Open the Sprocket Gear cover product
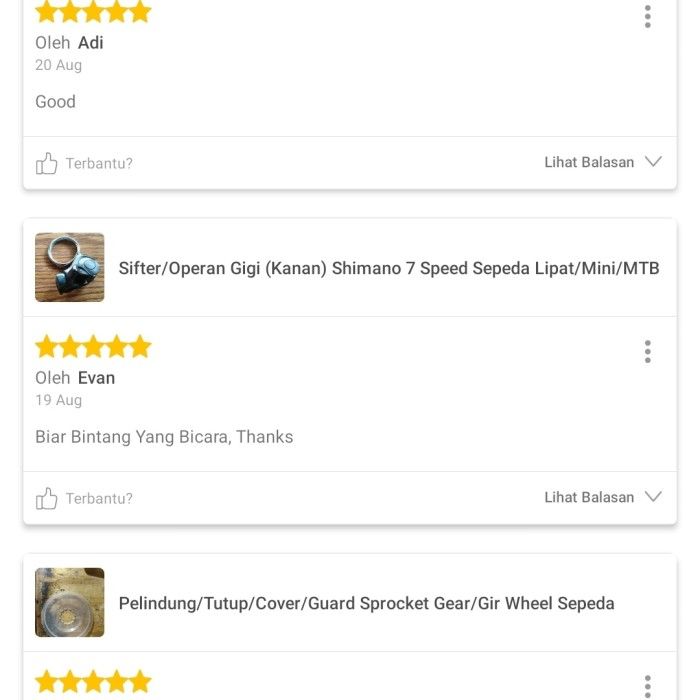This screenshot has height=700, width=700. 366,603
